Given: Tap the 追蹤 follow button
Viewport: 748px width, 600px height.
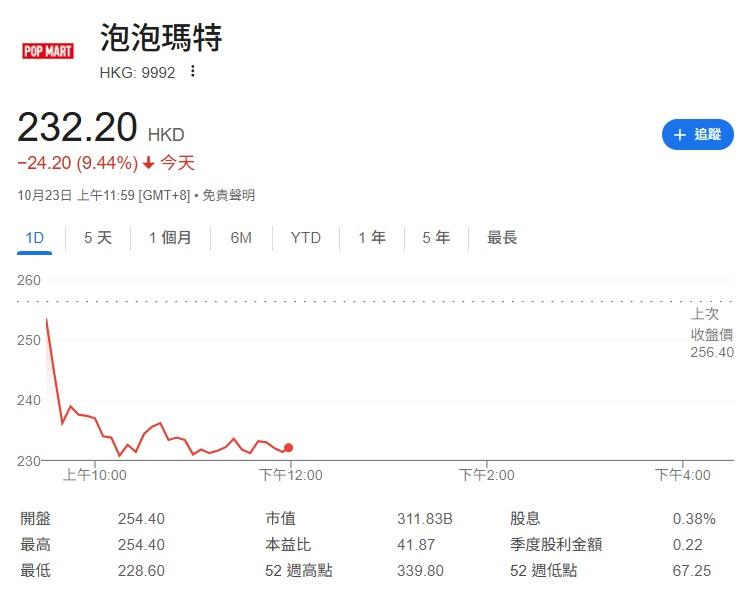Looking at the screenshot, I should [x=697, y=134].
